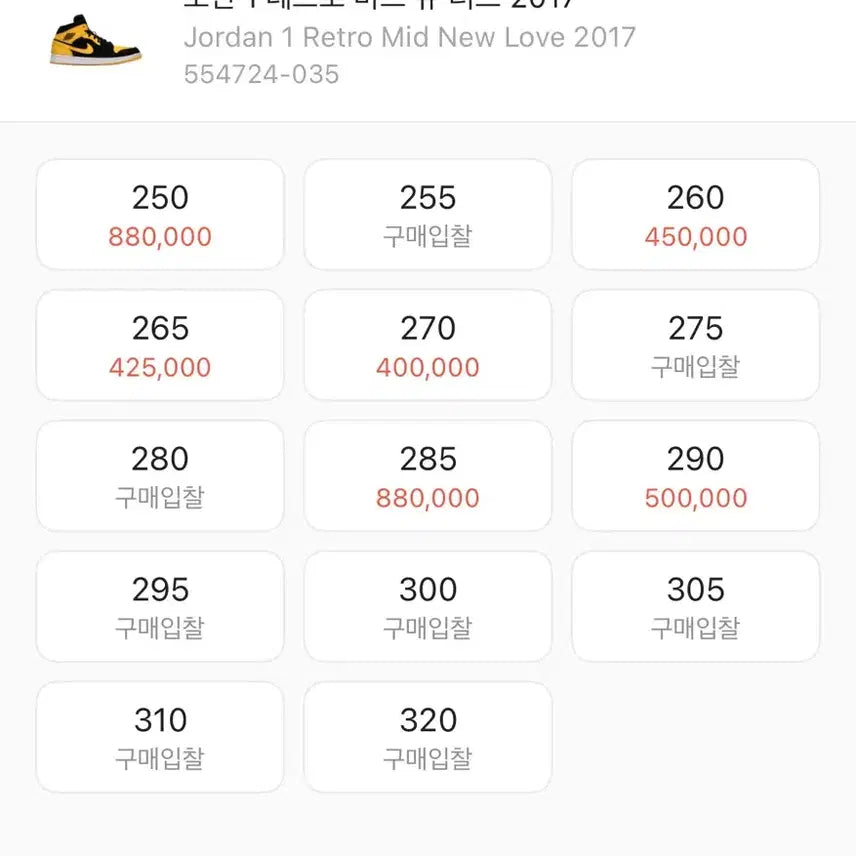
Task: Choose size 275 purchase bid
Action: [695, 346]
